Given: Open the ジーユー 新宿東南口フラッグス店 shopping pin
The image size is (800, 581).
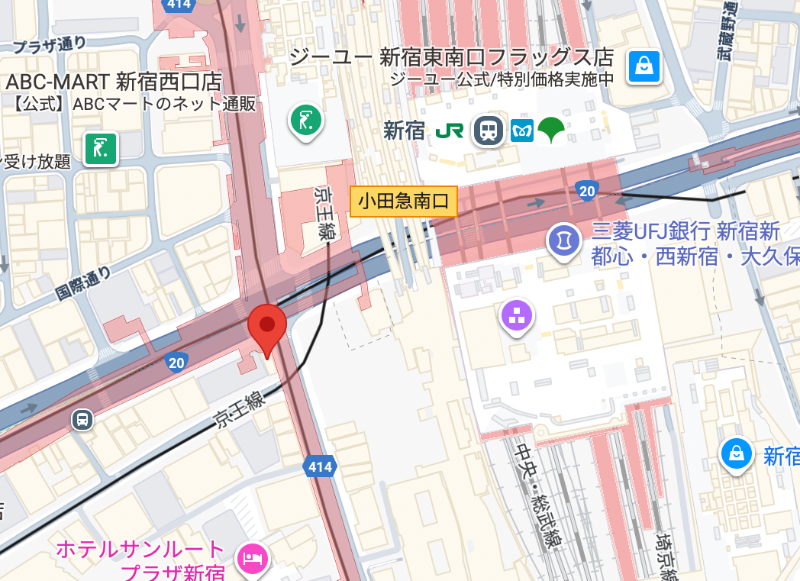Looking at the screenshot, I should [x=643, y=68].
